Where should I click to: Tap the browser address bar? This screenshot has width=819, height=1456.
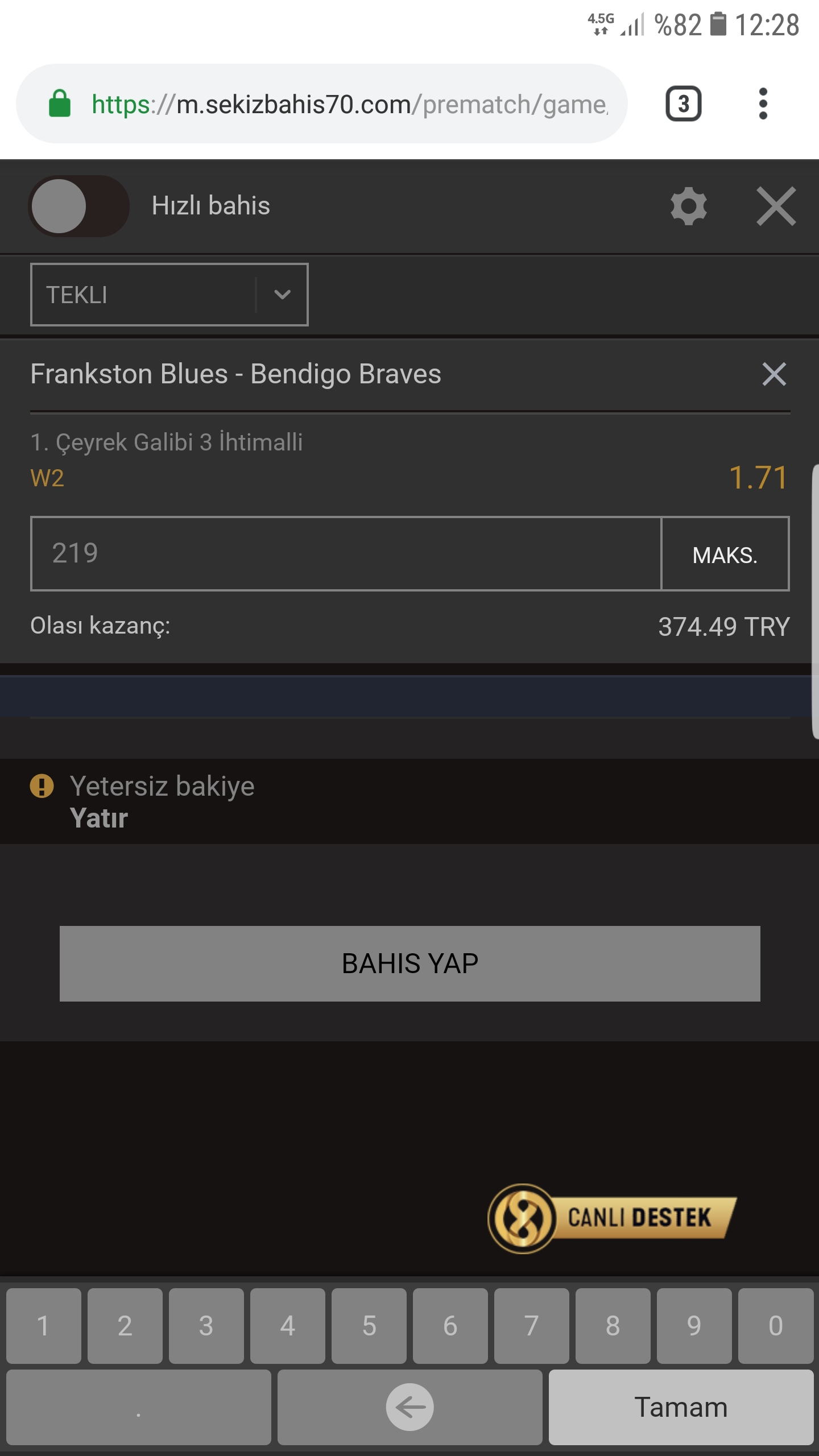pos(322,104)
